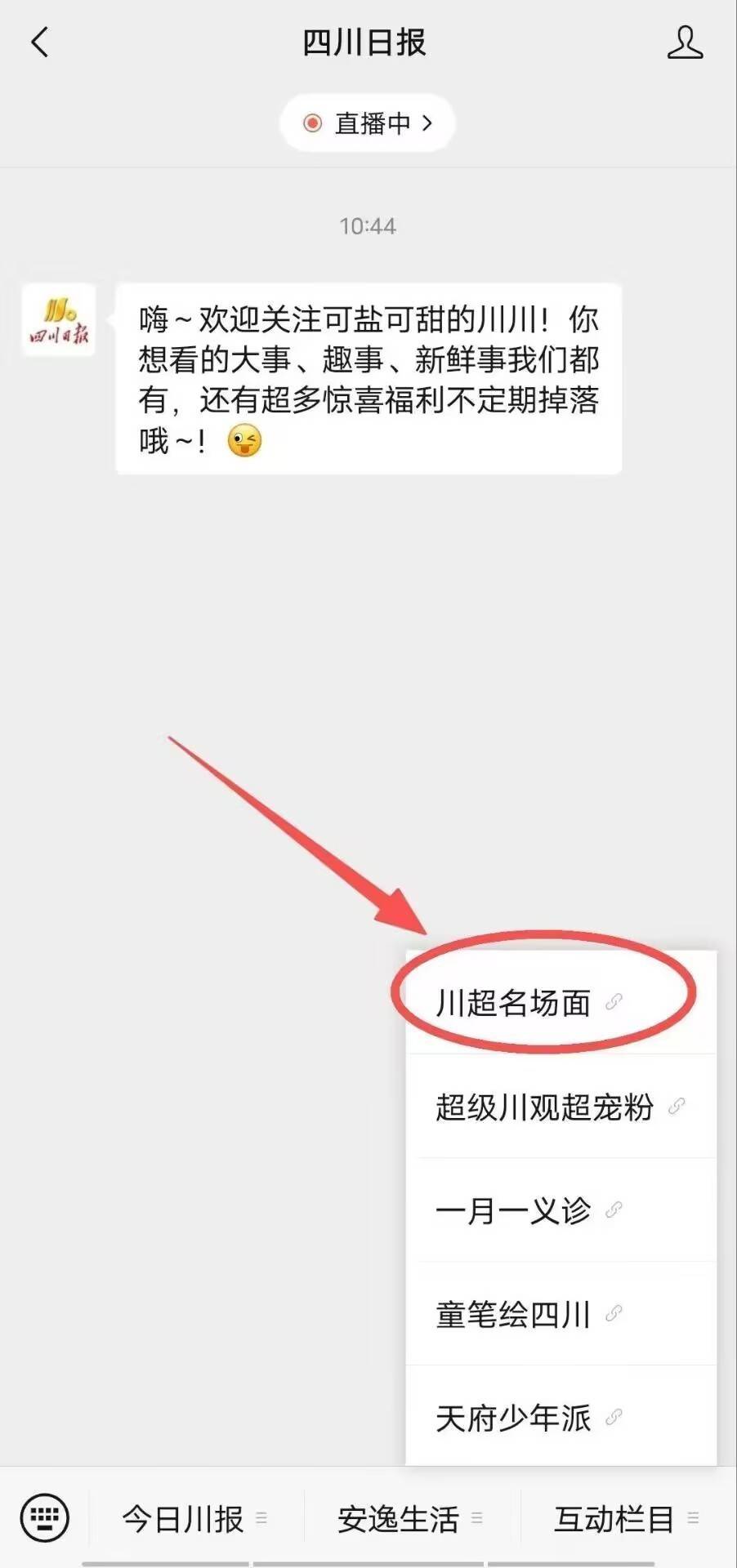Tap the 四川日报 avatar
The height and width of the screenshot is (1568, 737).
pyautogui.click(x=59, y=320)
